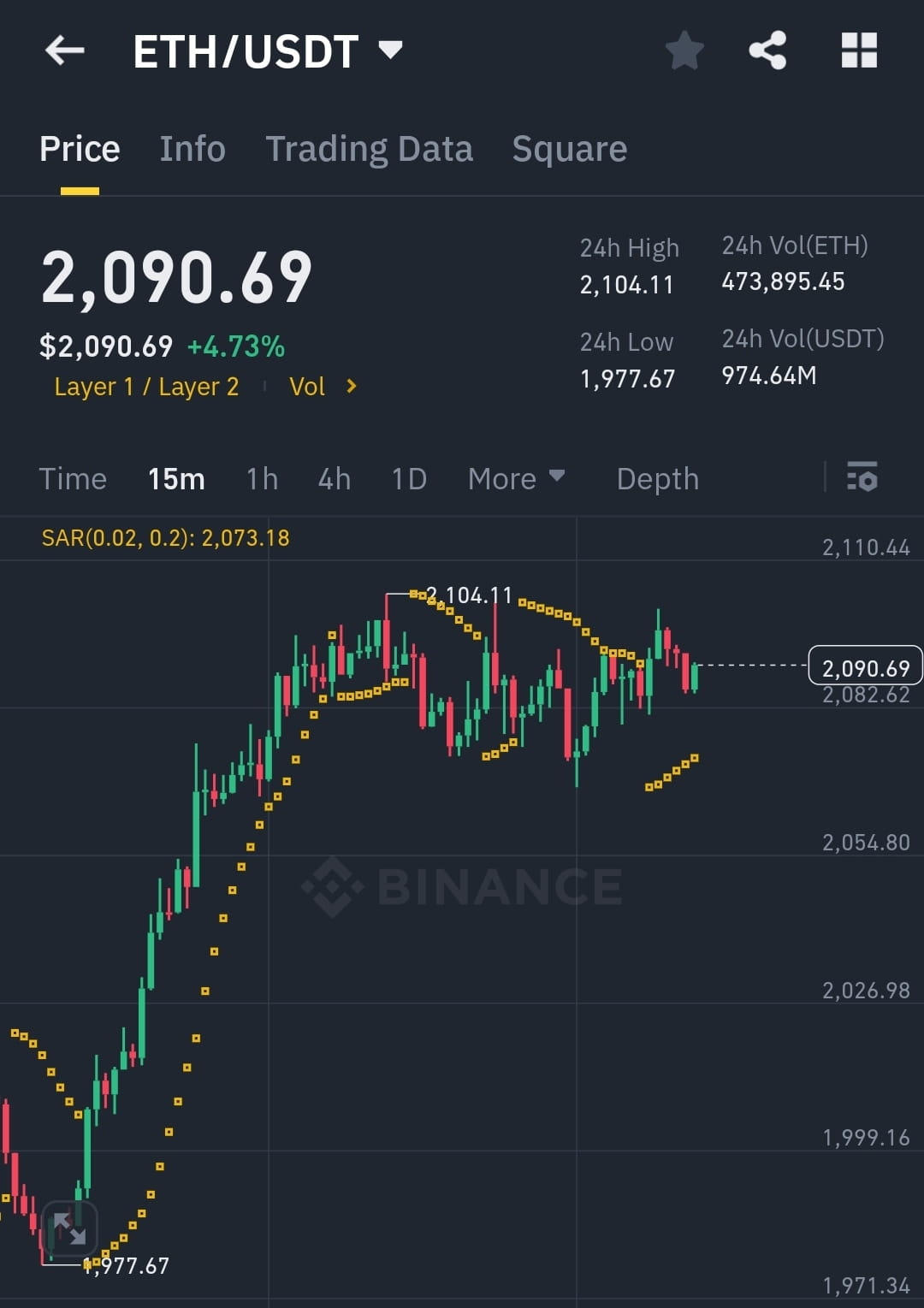Screen dimensions: 924x1308
Task: Open the Depth view
Action: pos(657,478)
